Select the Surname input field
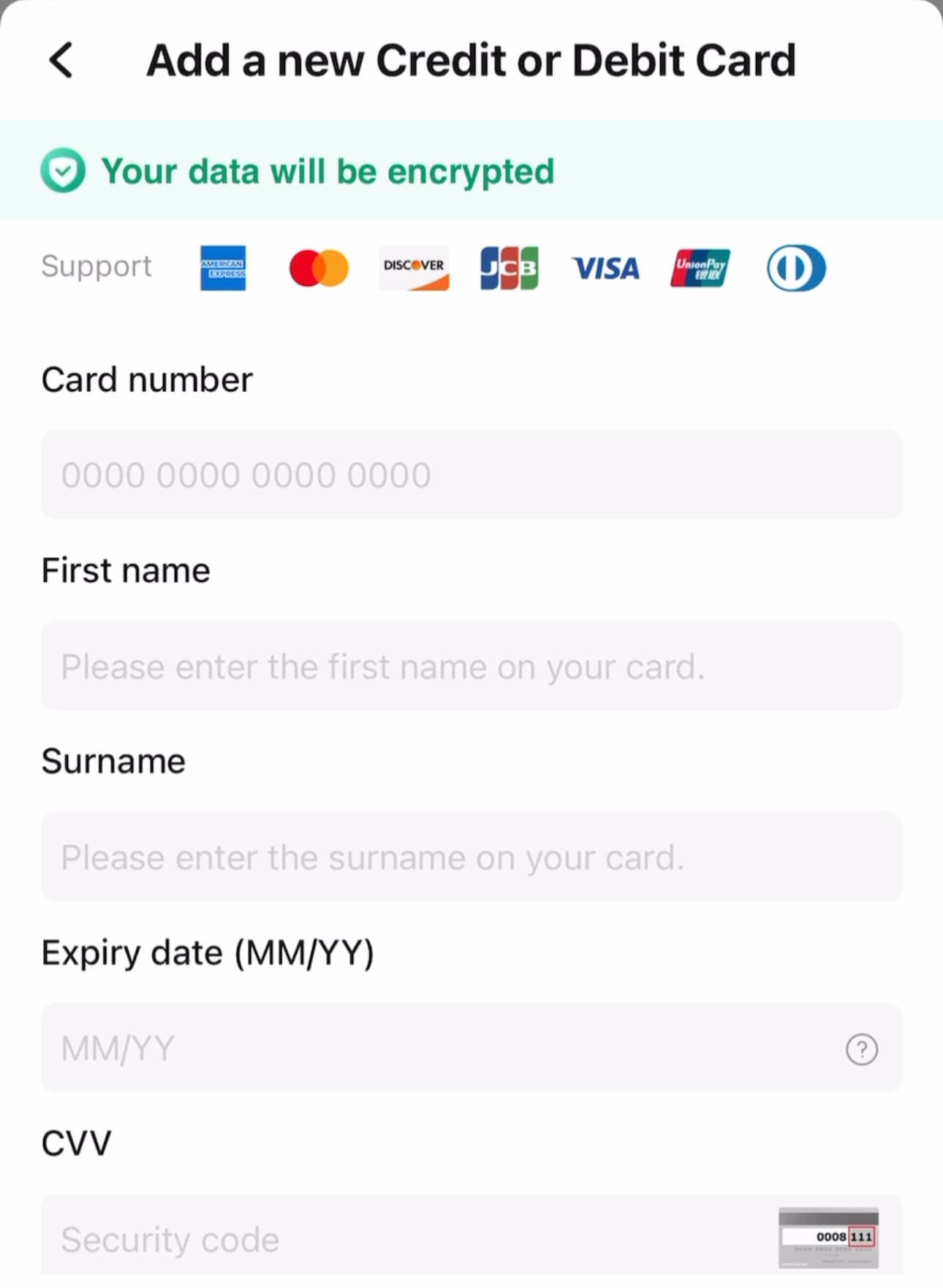Viewport: 943px width, 1288px height. (471, 857)
